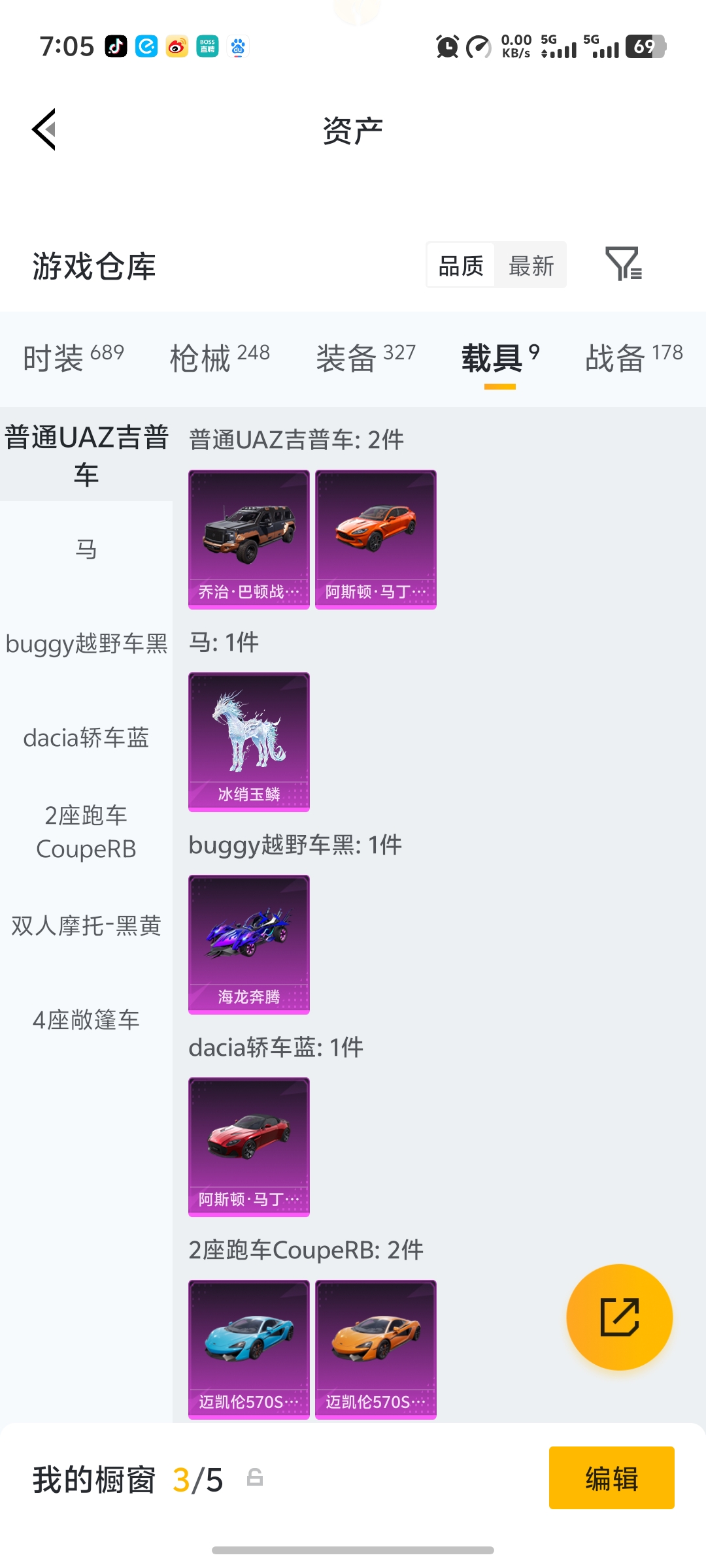Open the dacia轿车蓝 sidebar category
Screen dimensions: 706x1568
(x=86, y=737)
